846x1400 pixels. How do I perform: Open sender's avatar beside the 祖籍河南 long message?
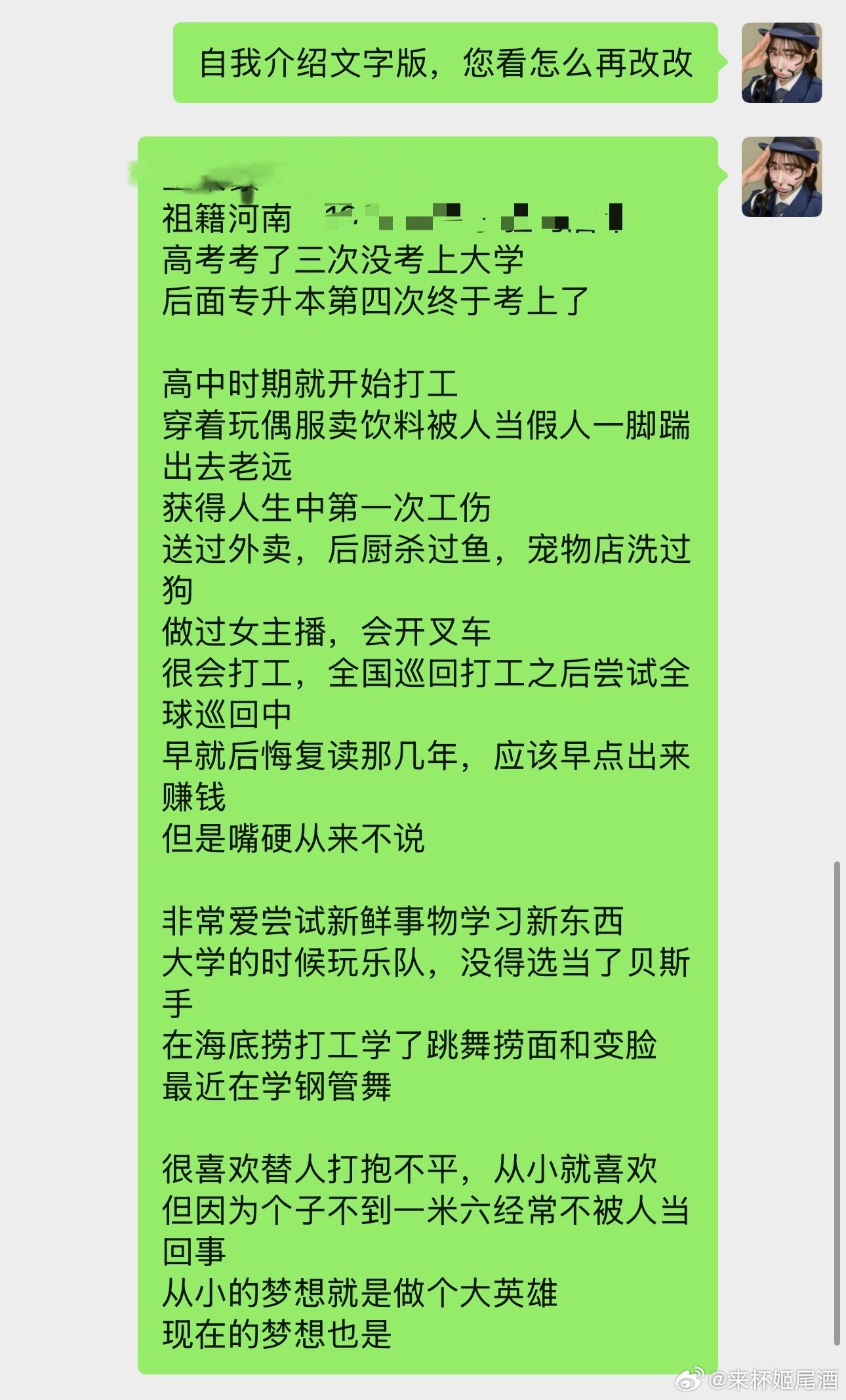tap(781, 177)
